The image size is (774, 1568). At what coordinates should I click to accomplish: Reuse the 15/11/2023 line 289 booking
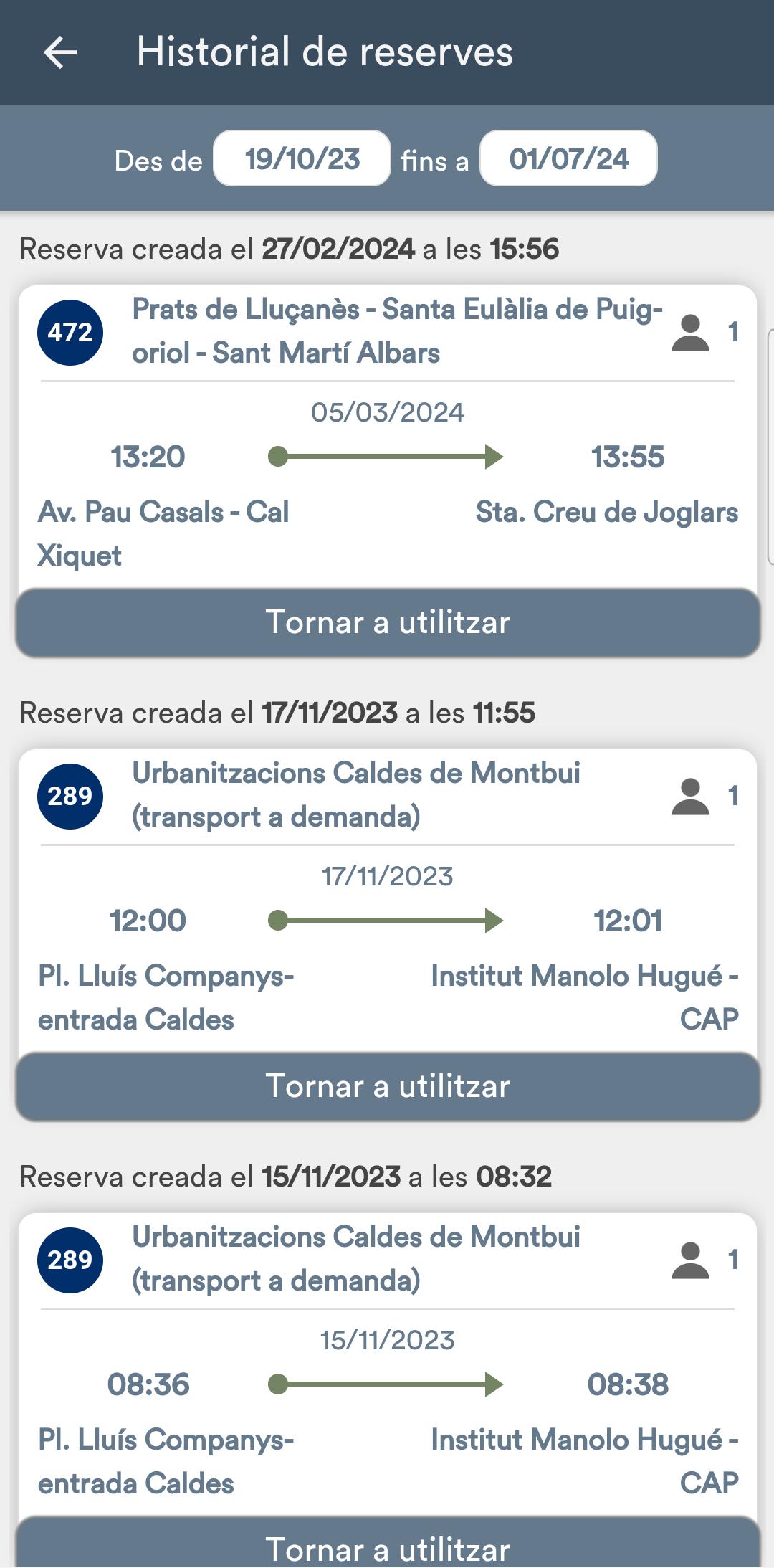[x=388, y=1546]
